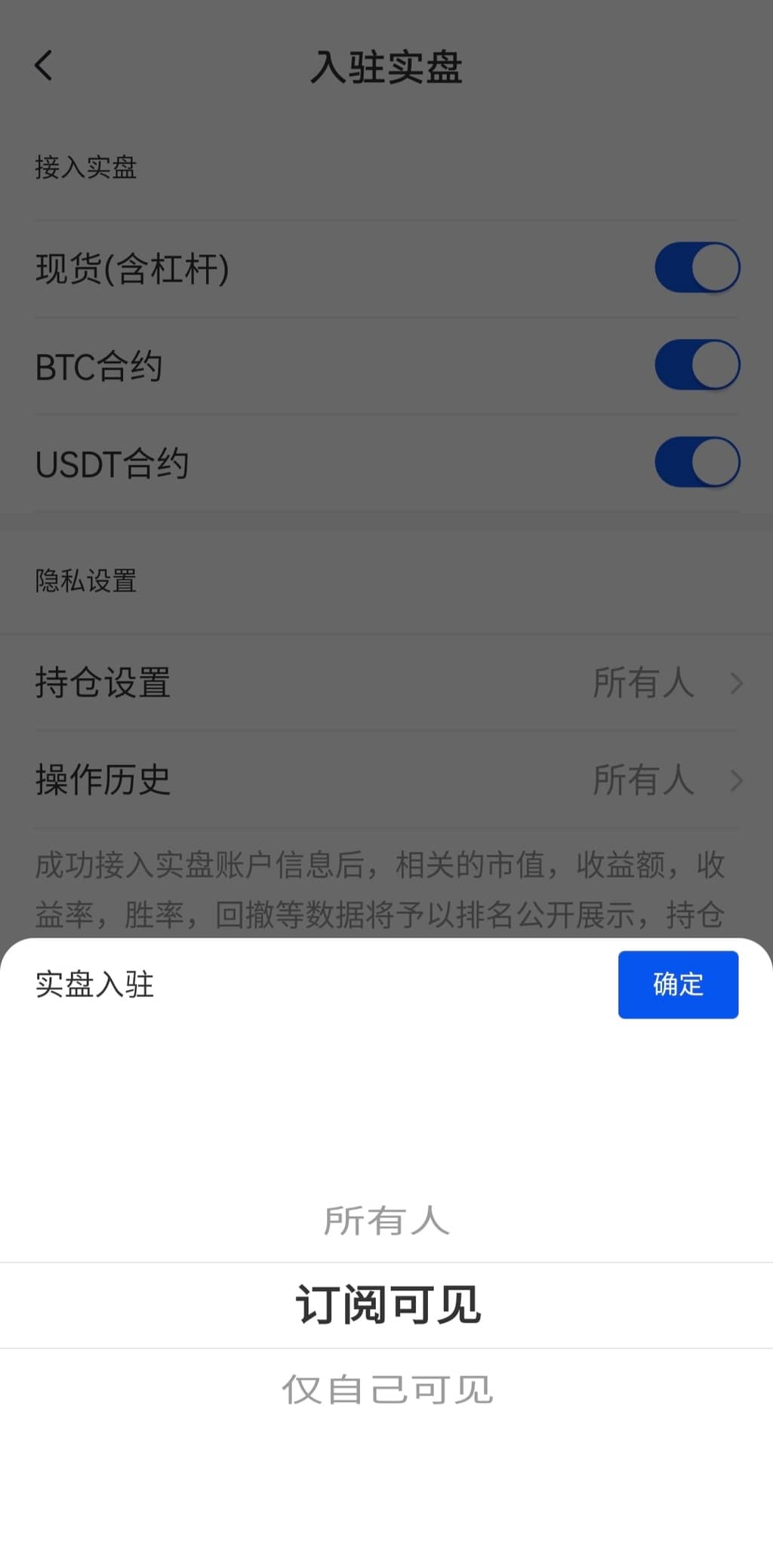This screenshot has width=773, height=1568.
Task: Disable BTC合约 access switch
Action: 696,365
